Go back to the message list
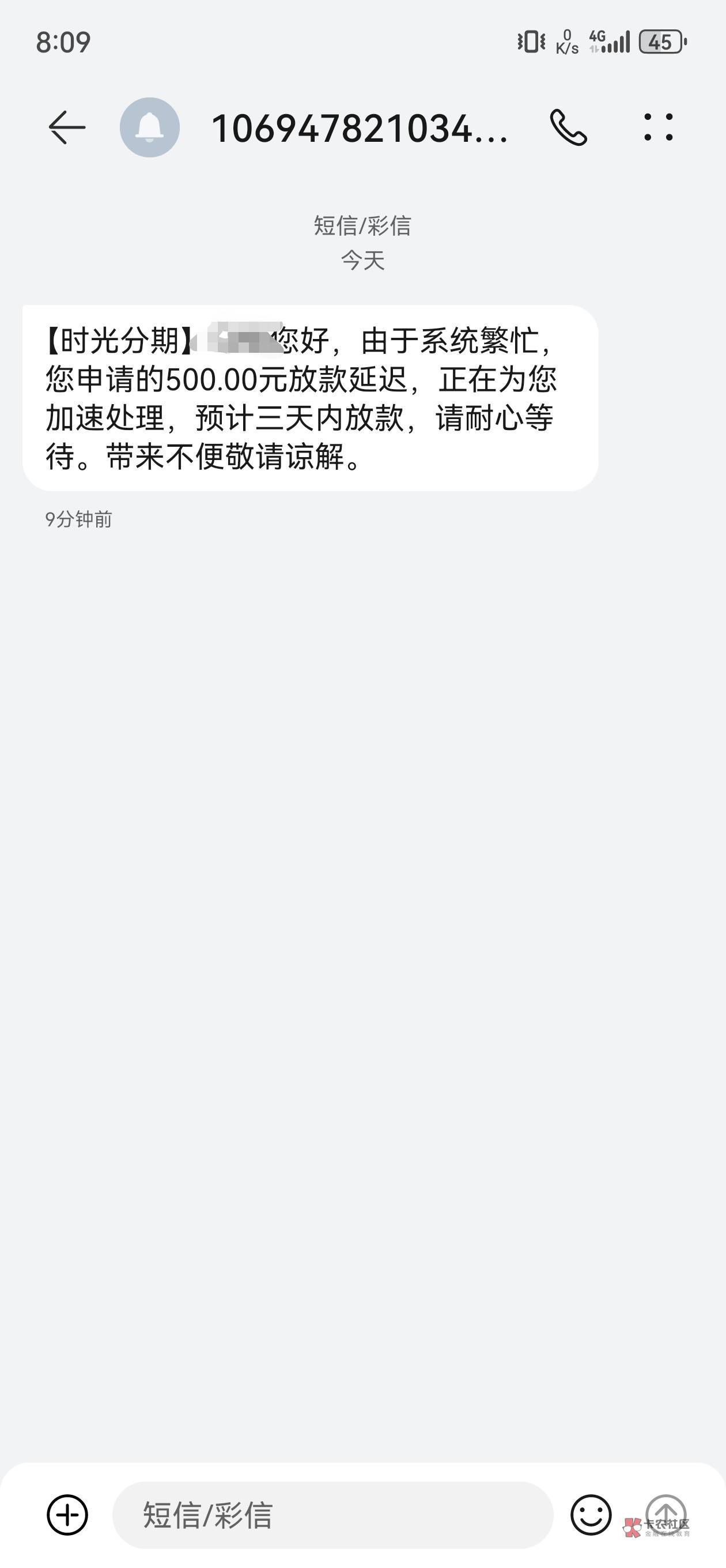Image resolution: width=726 pixels, height=1568 pixels. pos(66,128)
